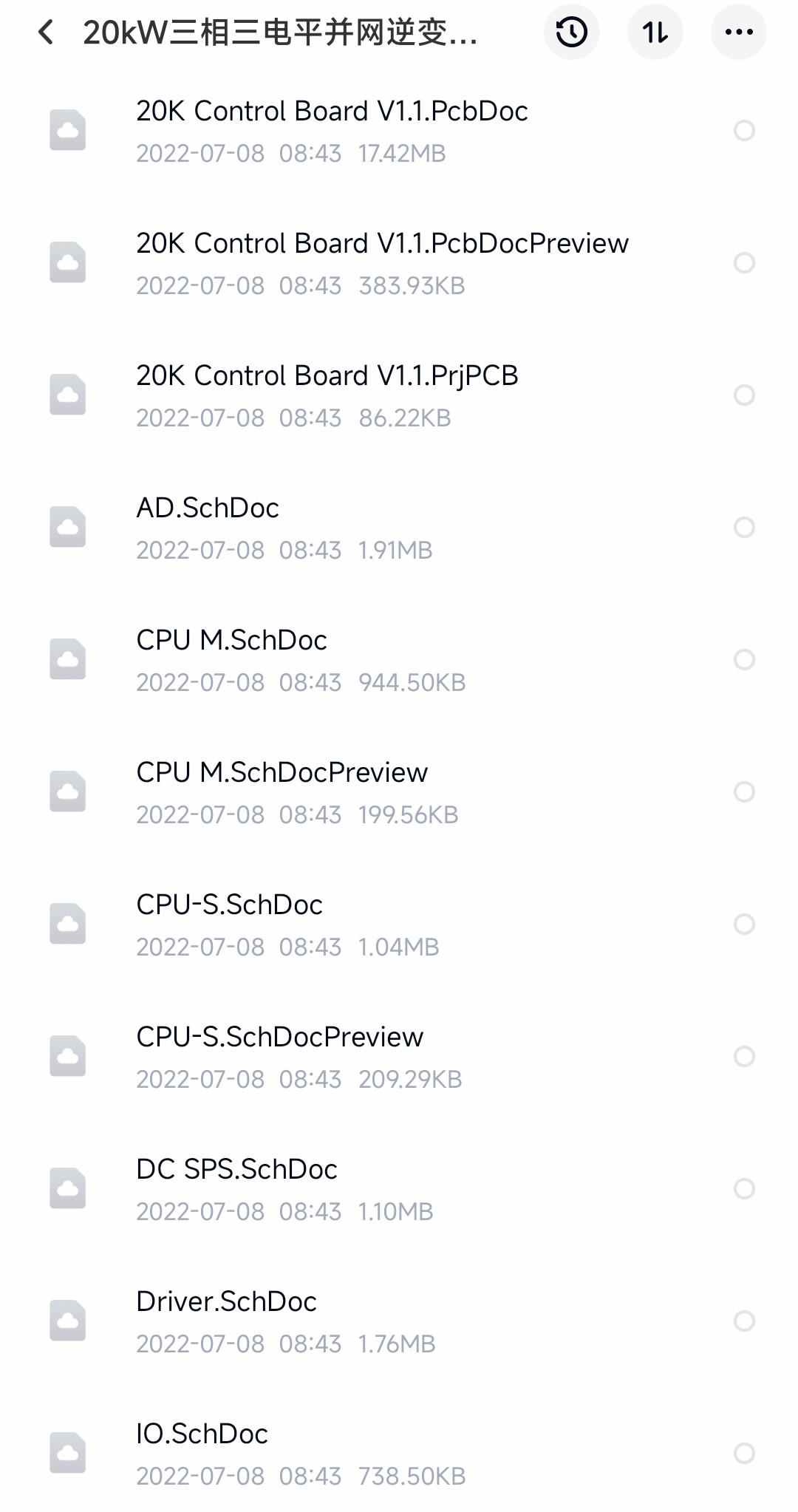The image size is (798, 1512).
Task: Open the three-dot overflow menu
Action: pyautogui.click(x=738, y=32)
